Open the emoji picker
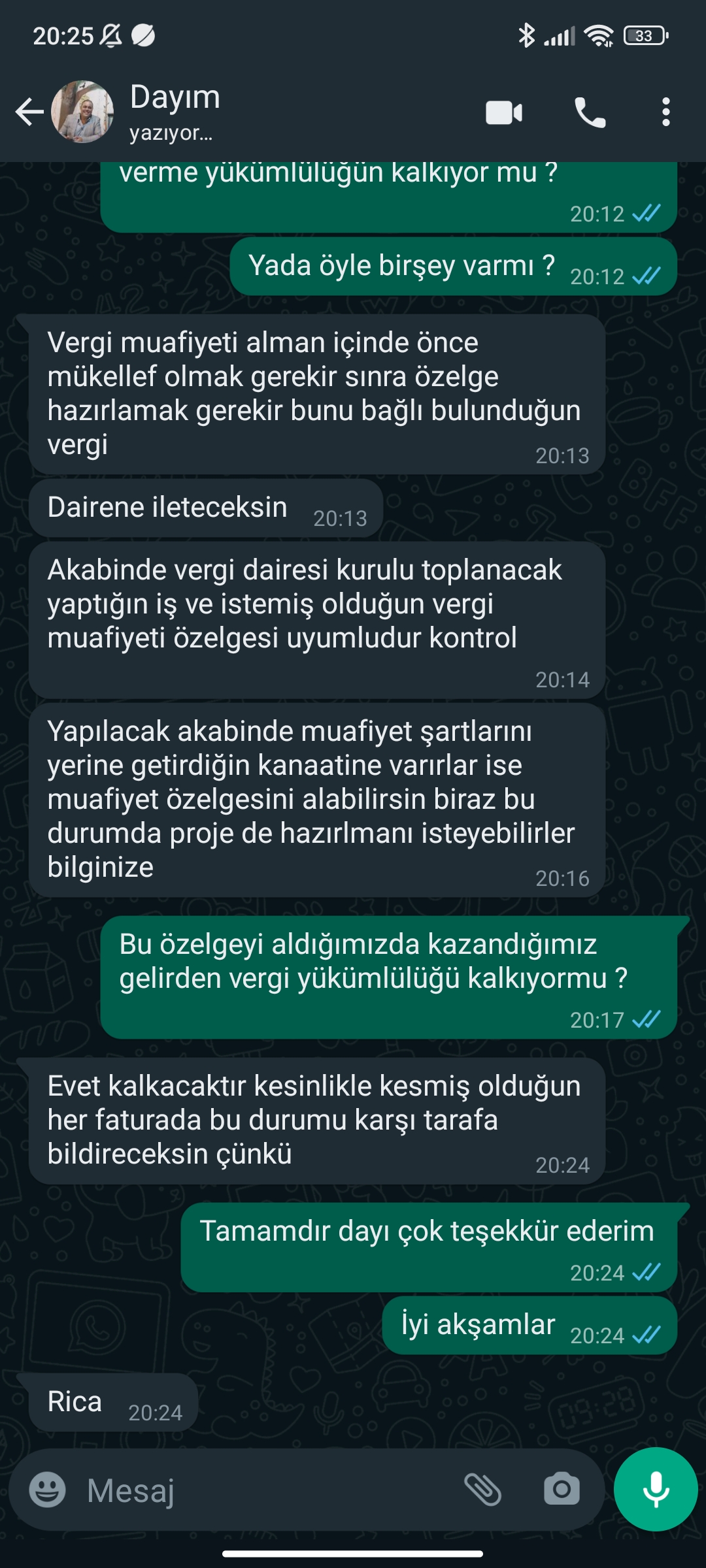Screen dimensions: 706x1568 click(x=48, y=1490)
